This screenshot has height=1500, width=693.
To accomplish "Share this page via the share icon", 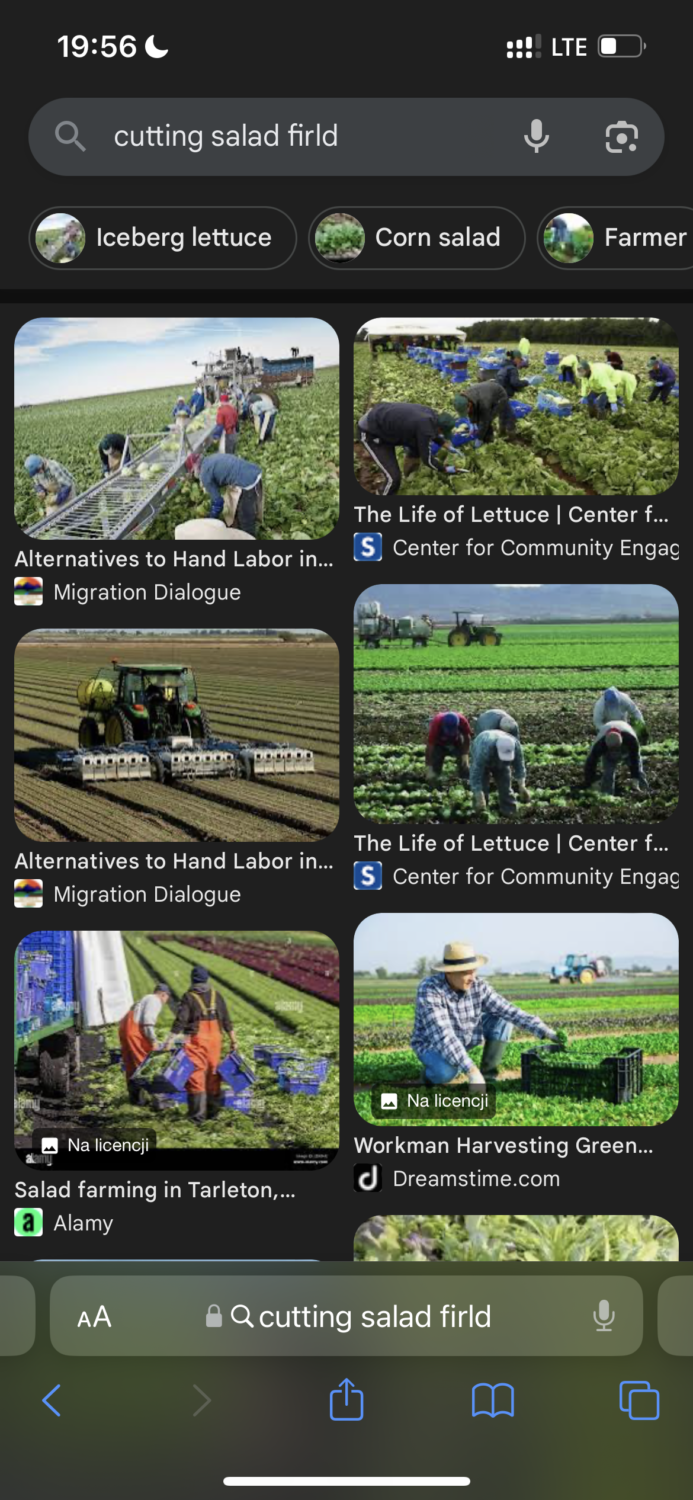I will pyautogui.click(x=346, y=1399).
